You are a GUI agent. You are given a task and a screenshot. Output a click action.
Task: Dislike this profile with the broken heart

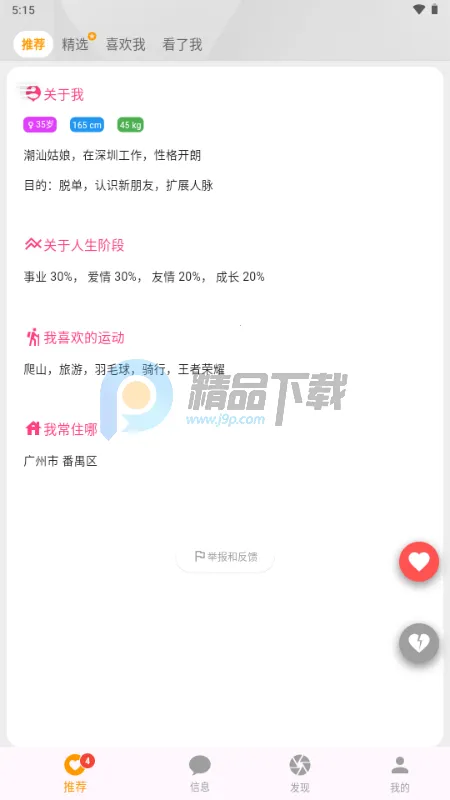click(x=419, y=643)
